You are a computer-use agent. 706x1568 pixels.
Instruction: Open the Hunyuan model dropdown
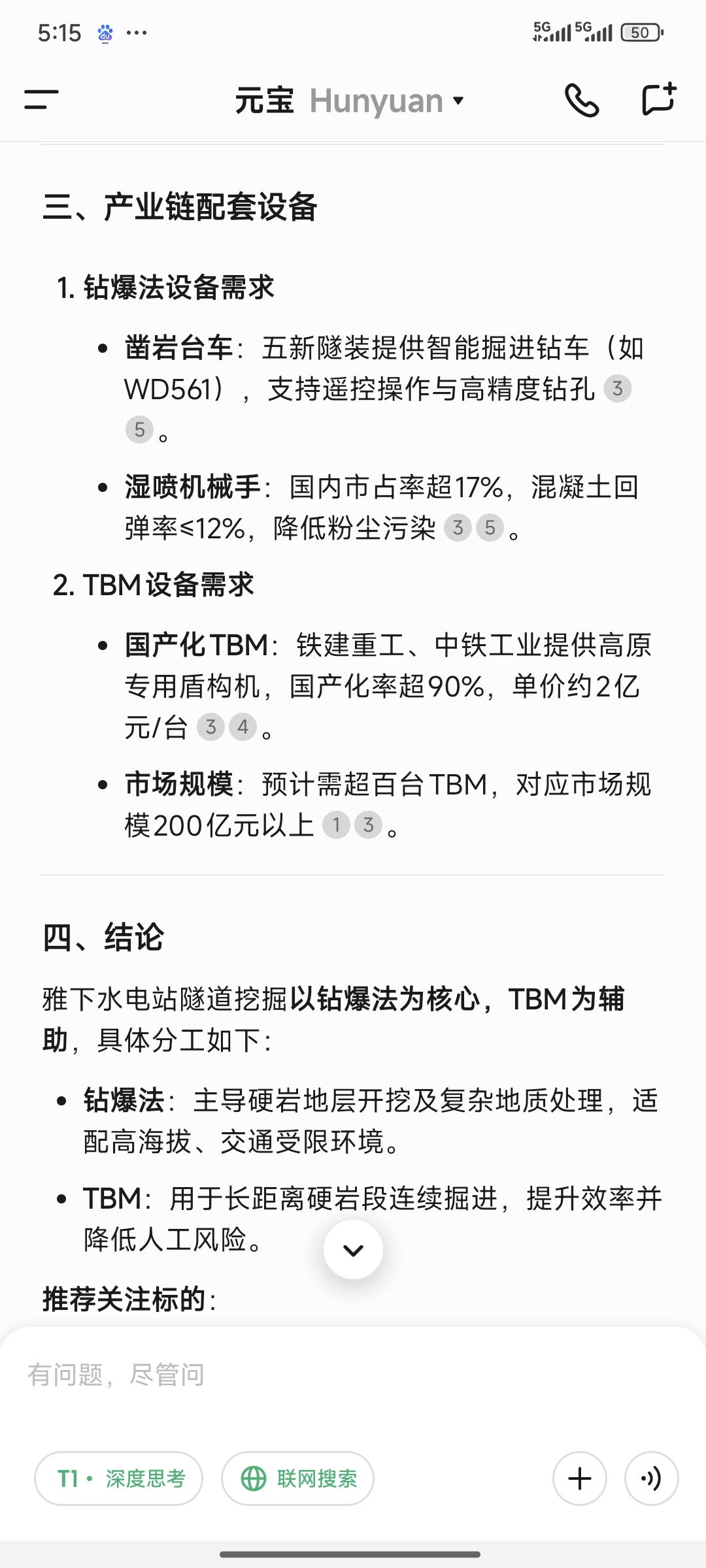point(386,101)
